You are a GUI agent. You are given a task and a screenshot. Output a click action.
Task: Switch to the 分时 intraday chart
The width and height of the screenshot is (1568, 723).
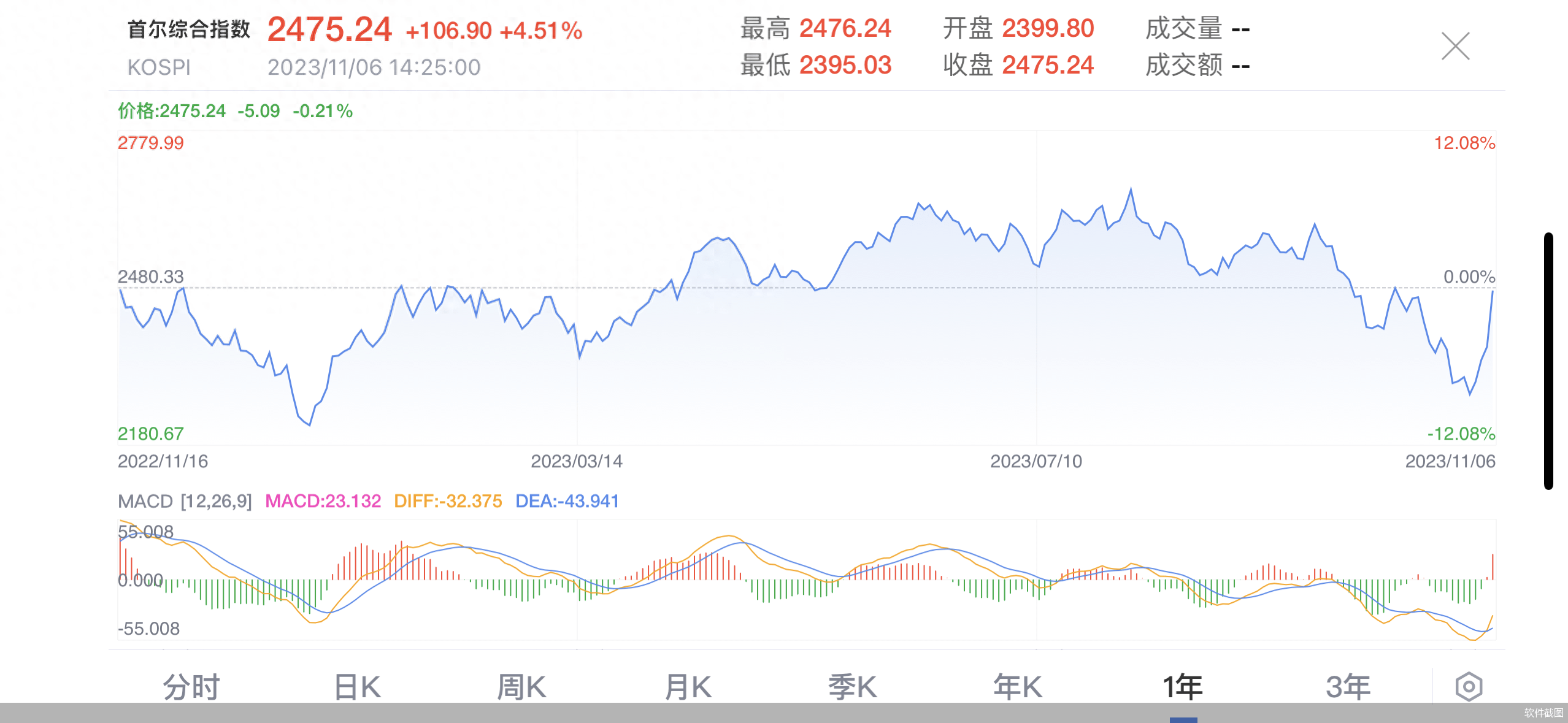click(191, 687)
